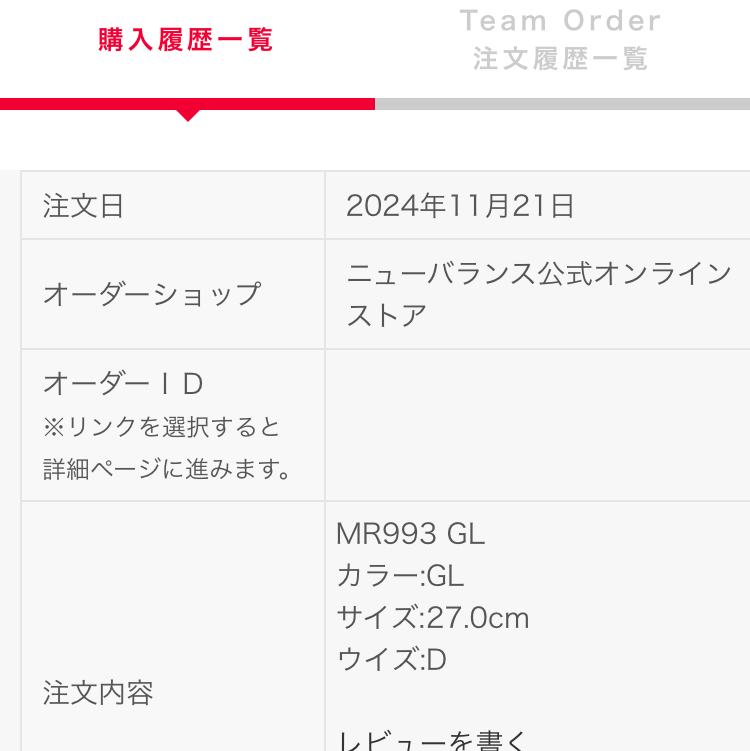Viewport: 750px width, 751px height.
Task: Tap the レビューを書く link
Action: tap(431, 740)
